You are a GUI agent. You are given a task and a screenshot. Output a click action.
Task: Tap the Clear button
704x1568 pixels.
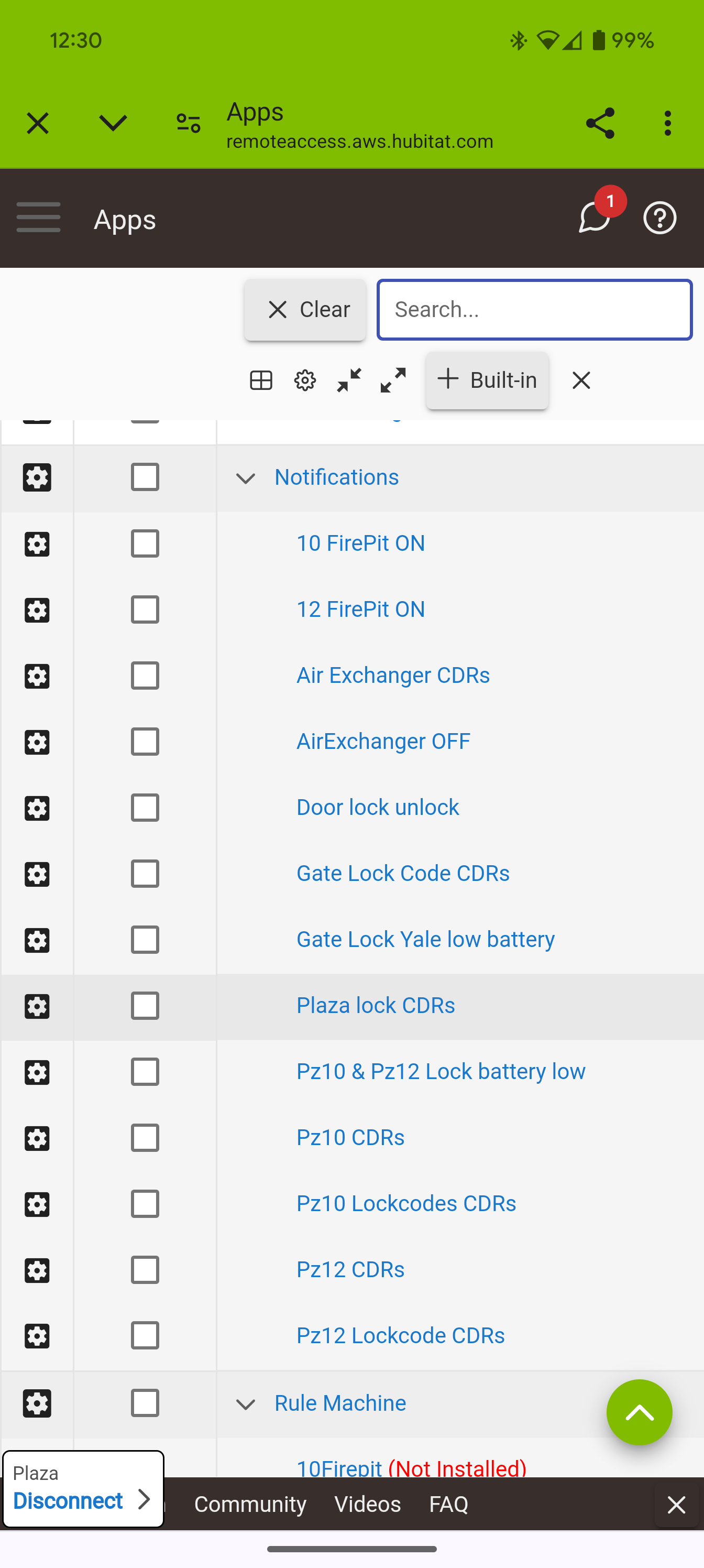click(x=305, y=310)
